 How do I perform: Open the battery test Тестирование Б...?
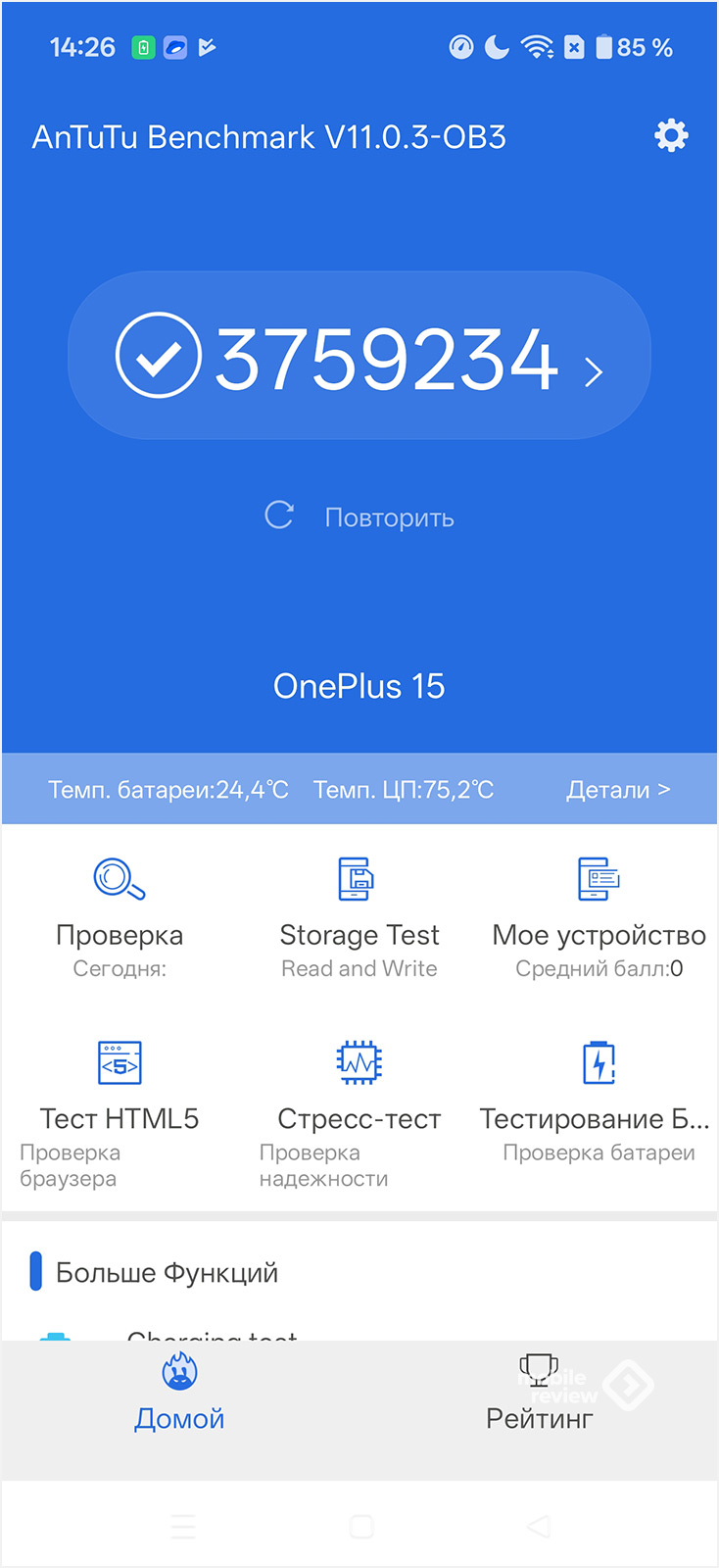(599, 1098)
